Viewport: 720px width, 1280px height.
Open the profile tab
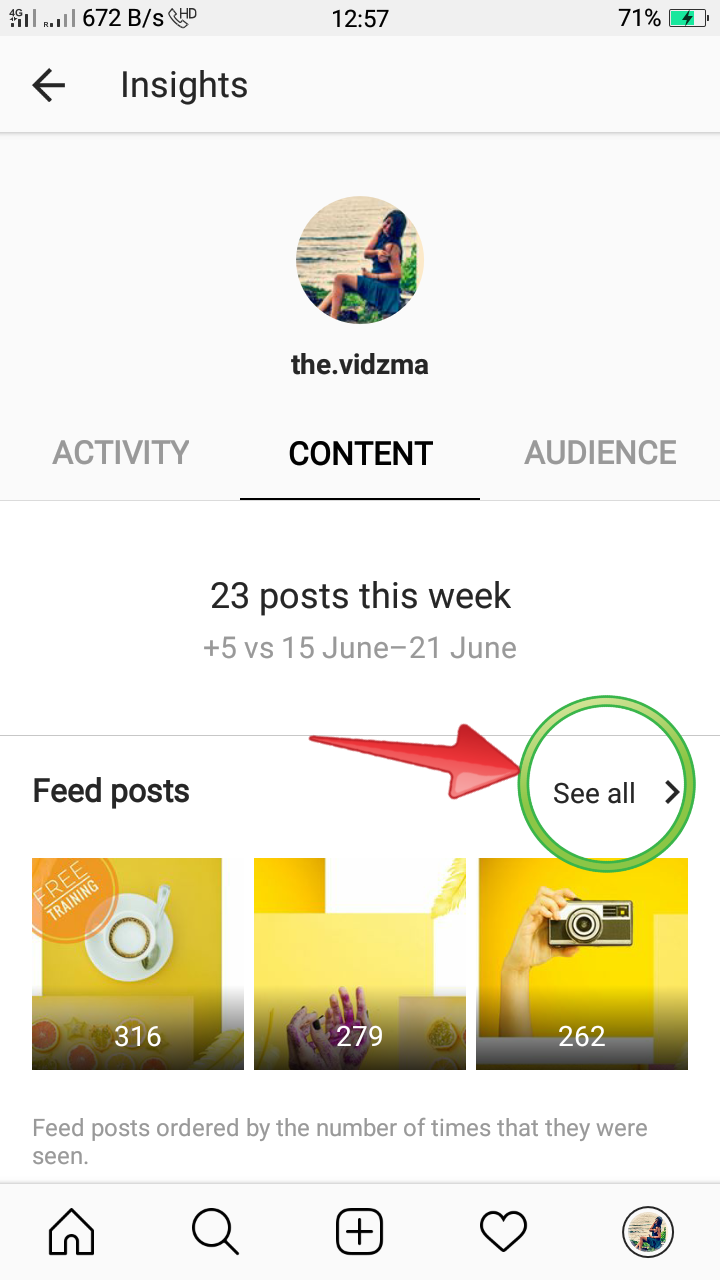pyautogui.click(x=648, y=1231)
